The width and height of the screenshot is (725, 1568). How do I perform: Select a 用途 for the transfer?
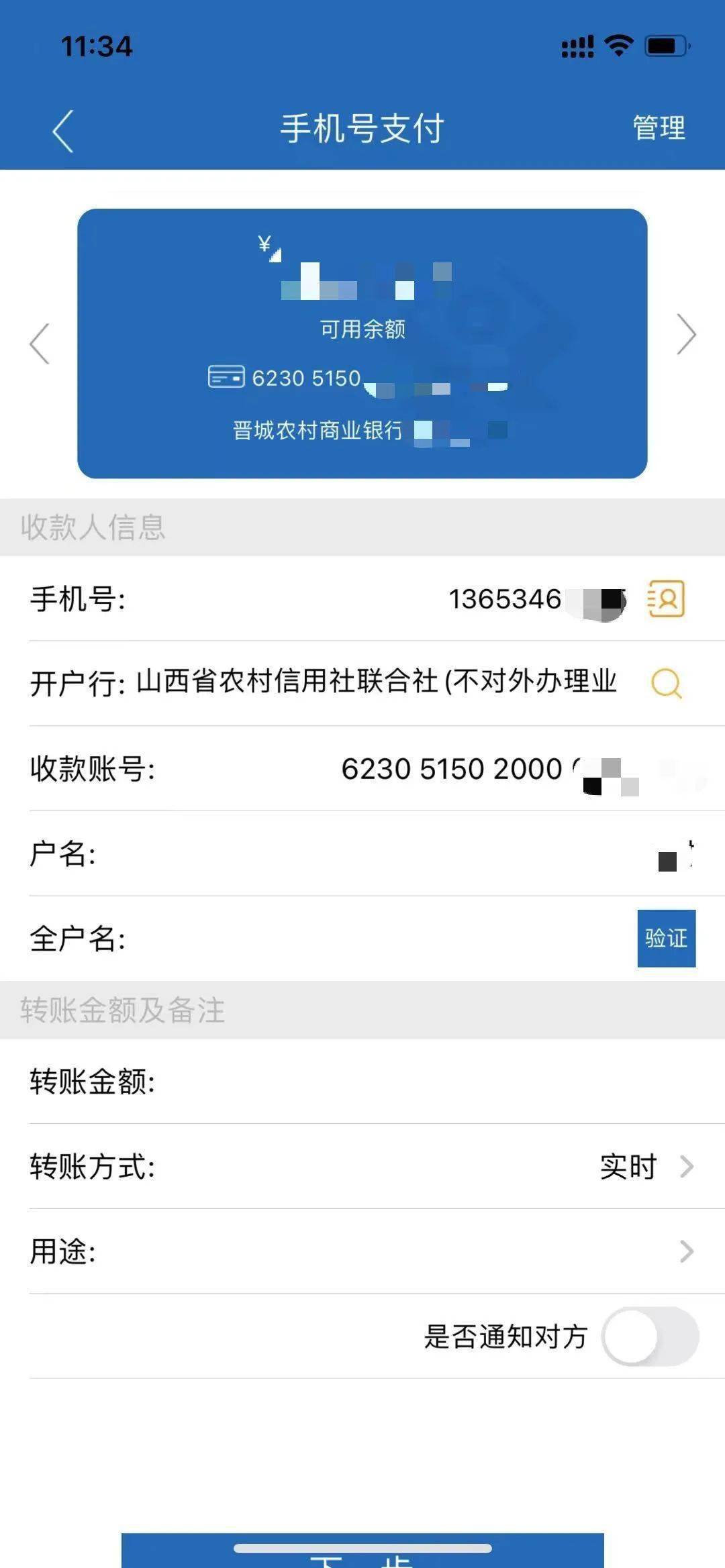click(x=685, y=1251)
